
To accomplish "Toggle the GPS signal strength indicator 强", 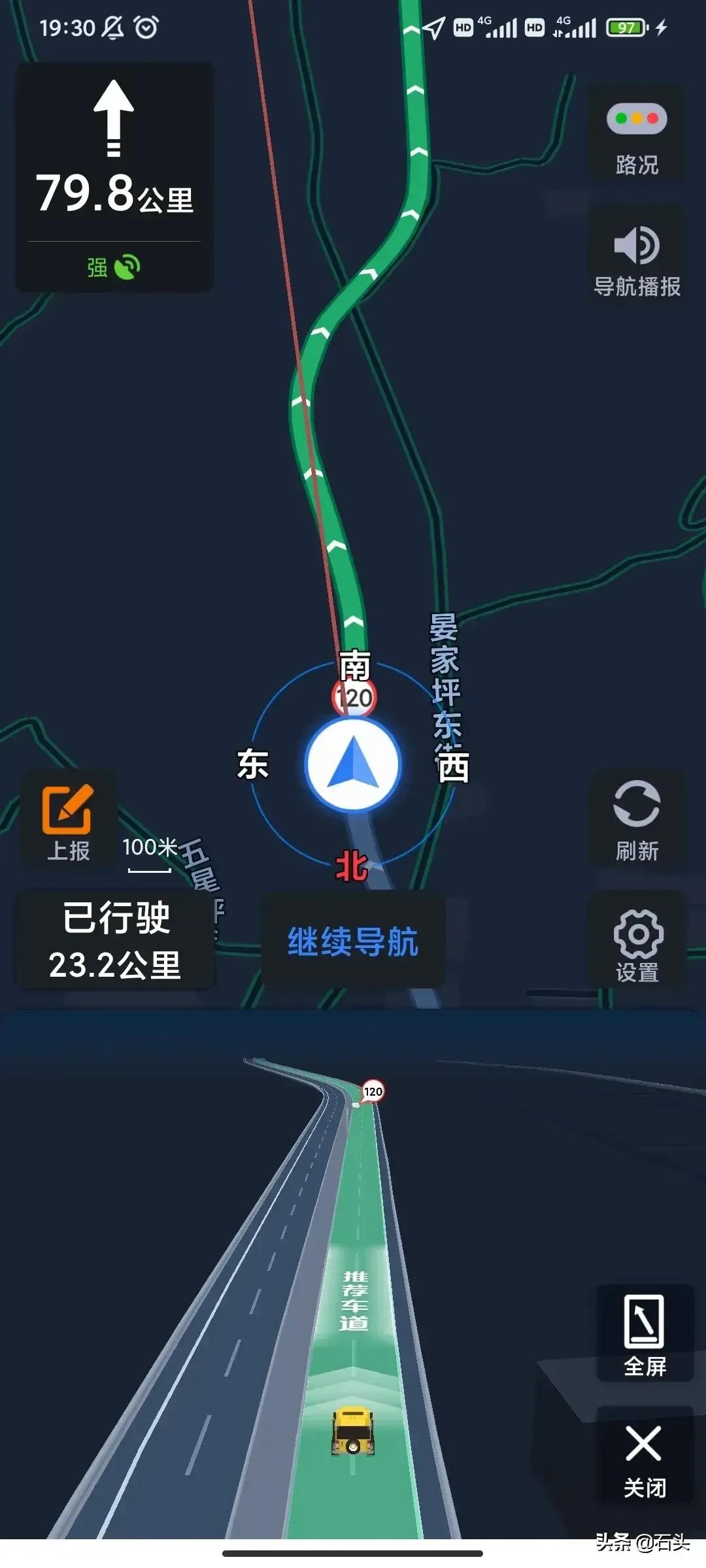I will pos(112,267).
